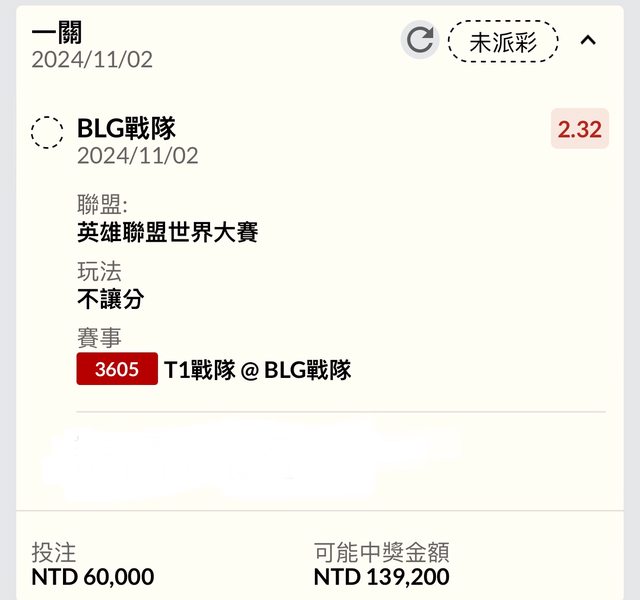
Task: Refresh the bet slip status
Action: [x=420, y=41]
